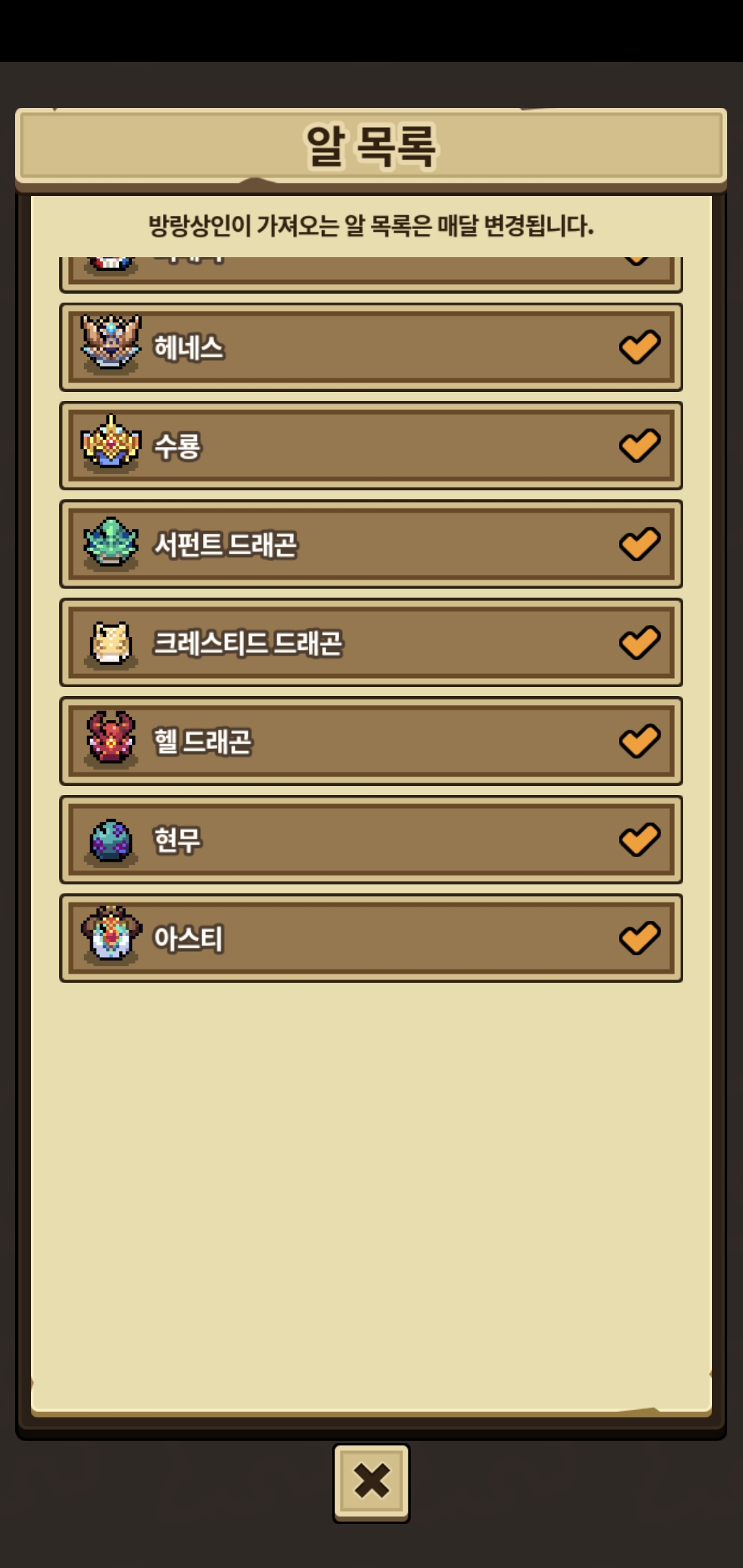743x1568 pixels.
Task: Select the 헬 드래곤 row
Action: click(x=371, y=741)
